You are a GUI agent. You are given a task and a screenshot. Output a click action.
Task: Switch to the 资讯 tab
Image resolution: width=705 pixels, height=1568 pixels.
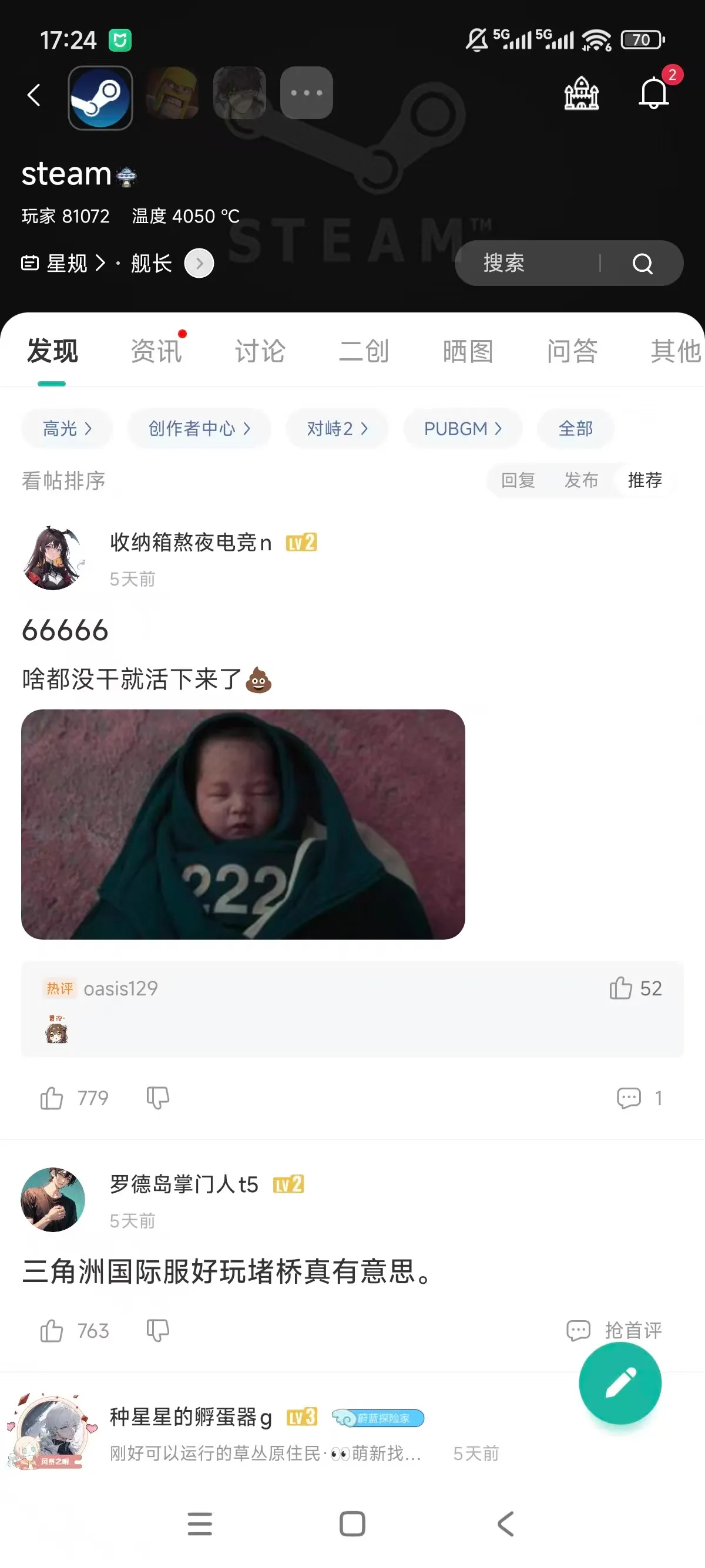156,351
